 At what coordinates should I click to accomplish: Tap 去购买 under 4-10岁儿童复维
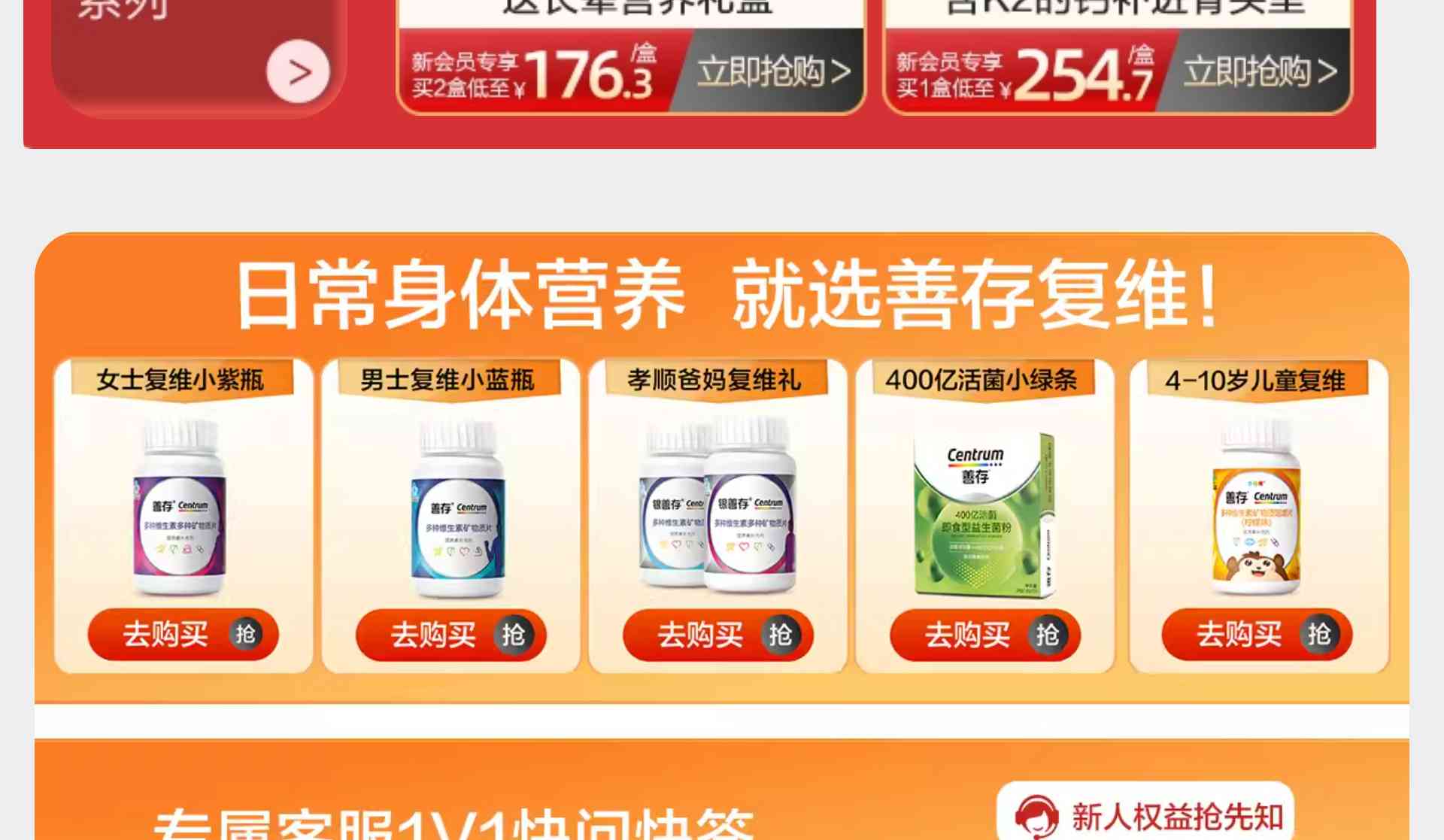[x=1256, y=634]
